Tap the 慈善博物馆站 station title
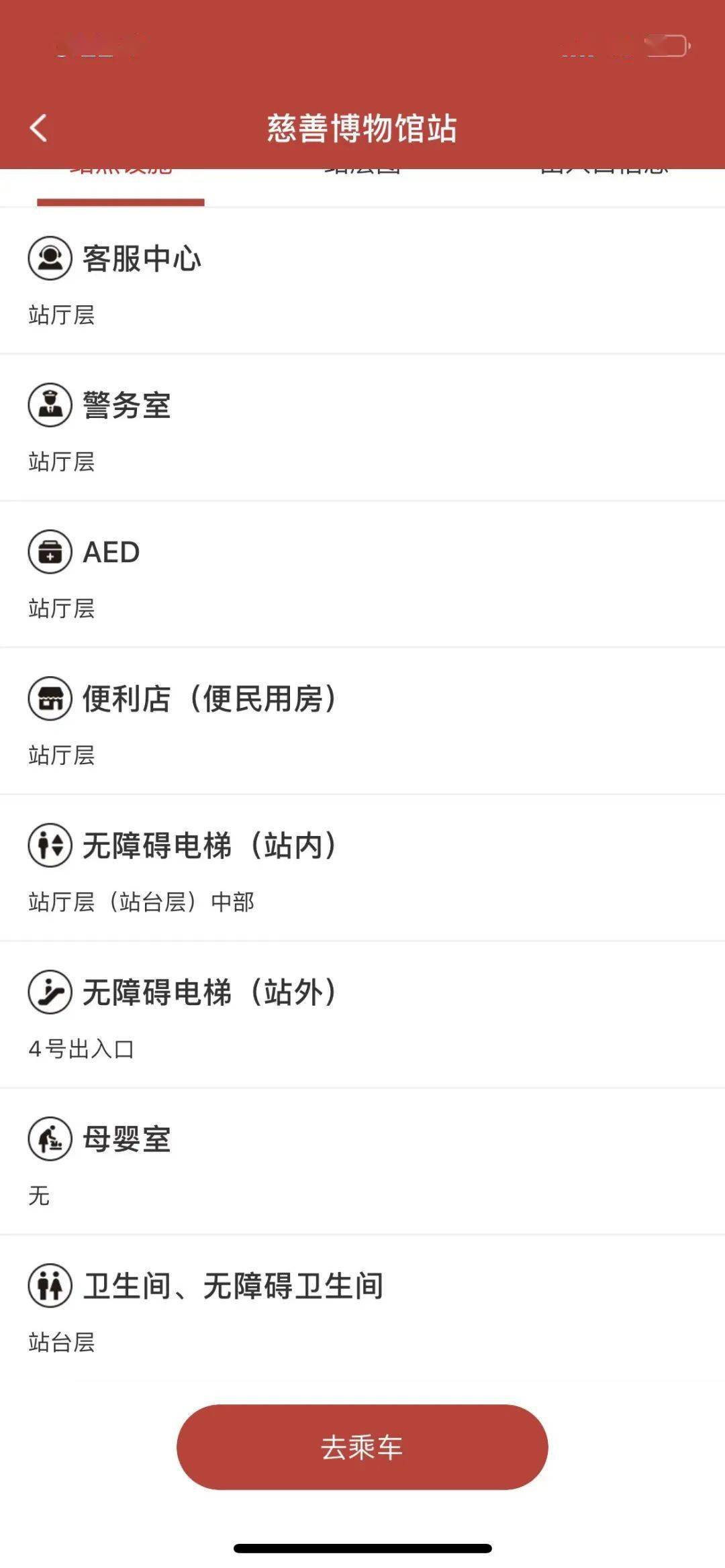725x1568 pixels. point(362,126)
